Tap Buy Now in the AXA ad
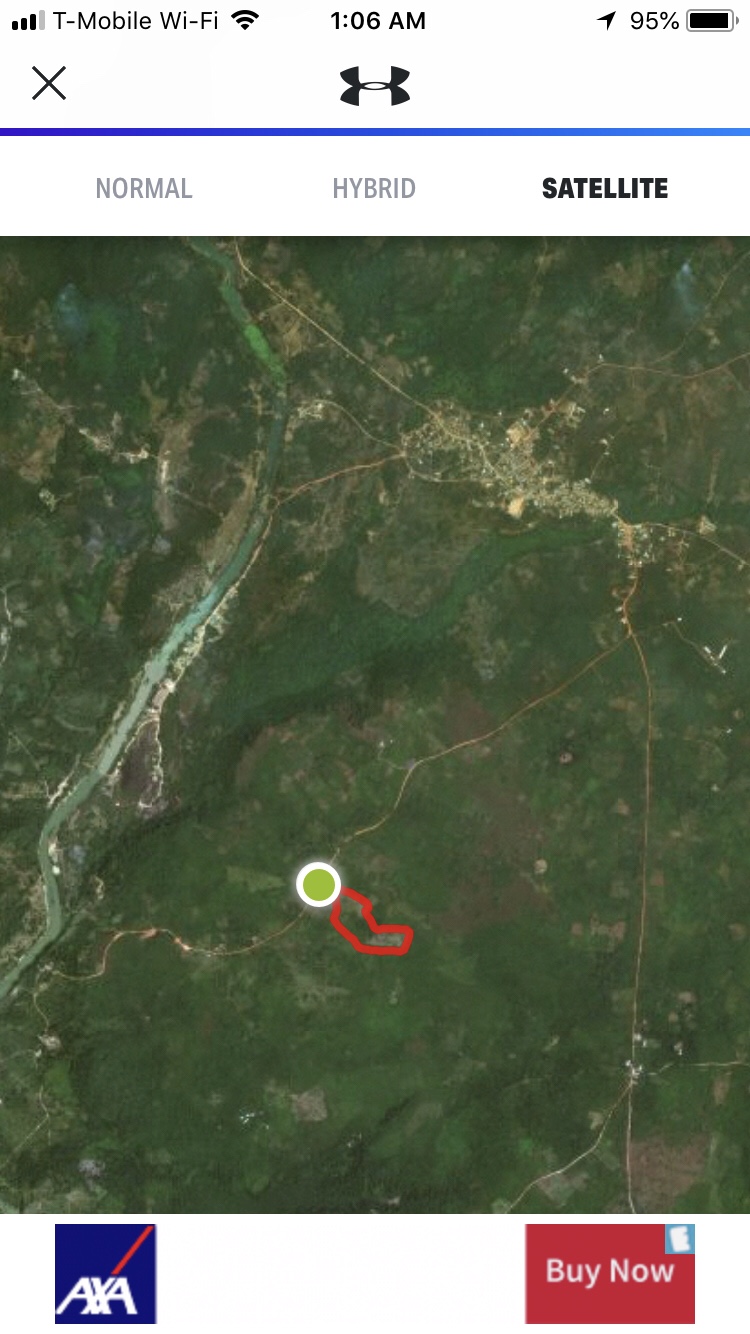This screenshot has height=1334, width=750. (x=609, y=1272)
